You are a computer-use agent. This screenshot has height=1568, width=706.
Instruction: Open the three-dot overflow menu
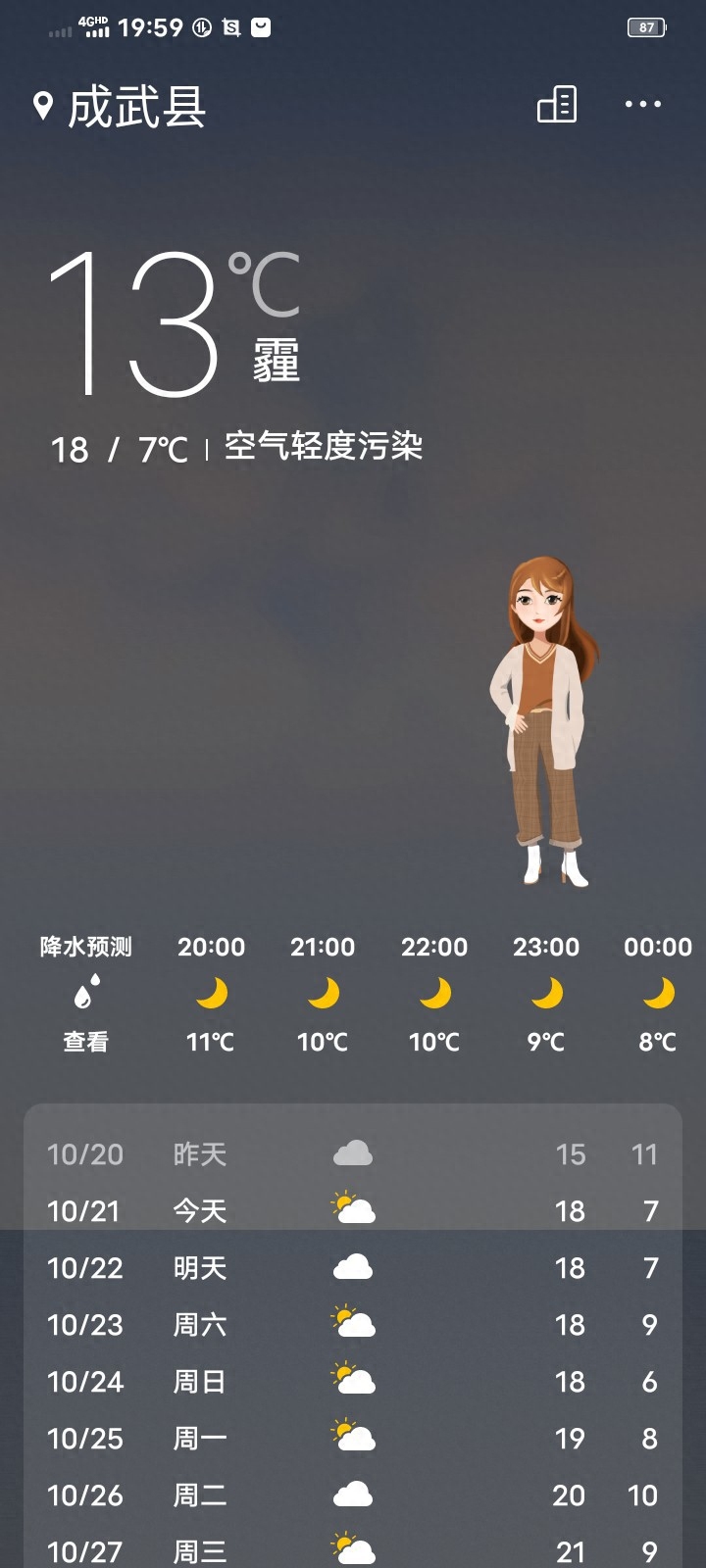click(643, 104)
